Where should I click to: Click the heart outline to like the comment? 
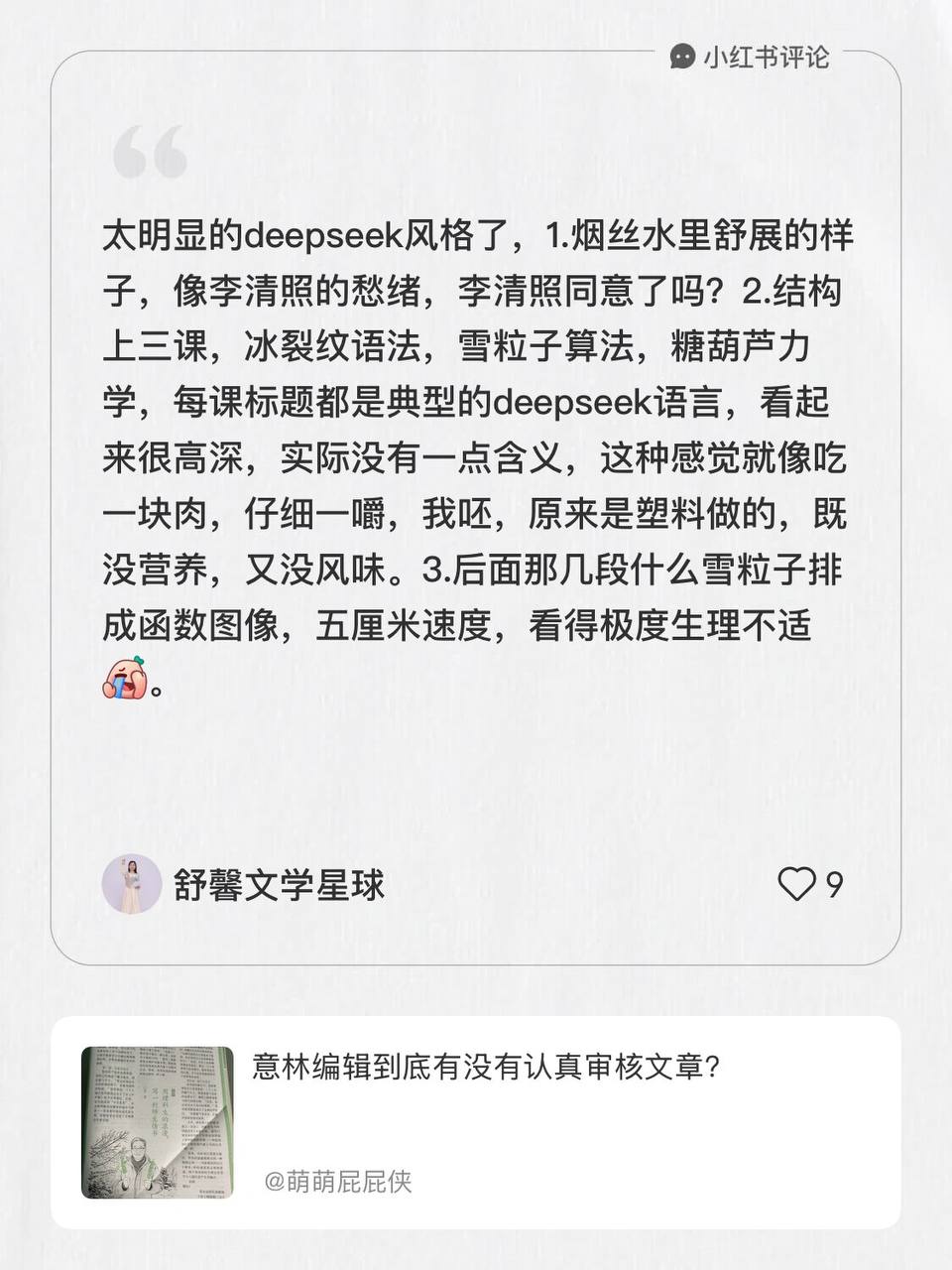point(799,884)
